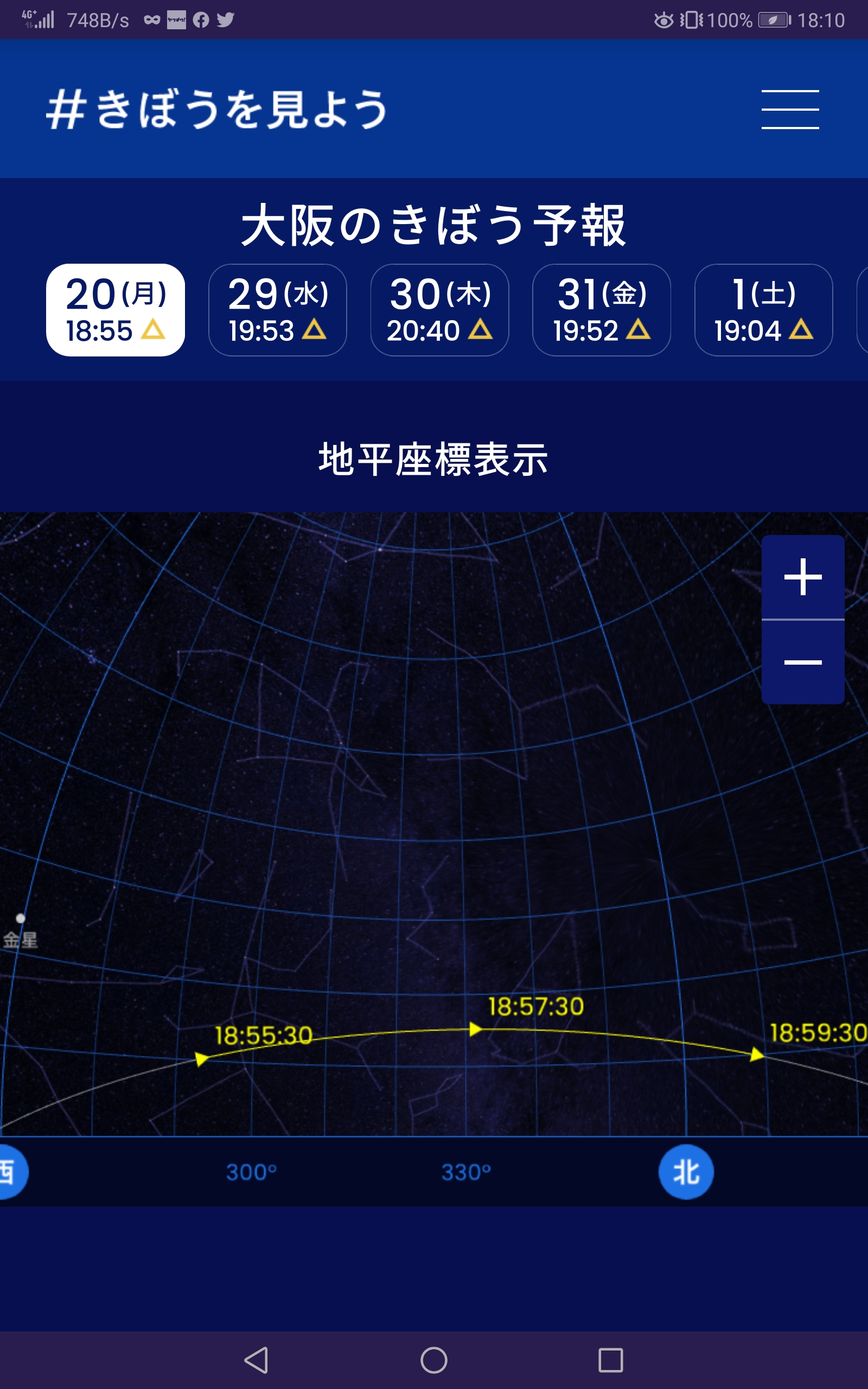
Task: Open the hamburger menu
Action: pos(790,109)
